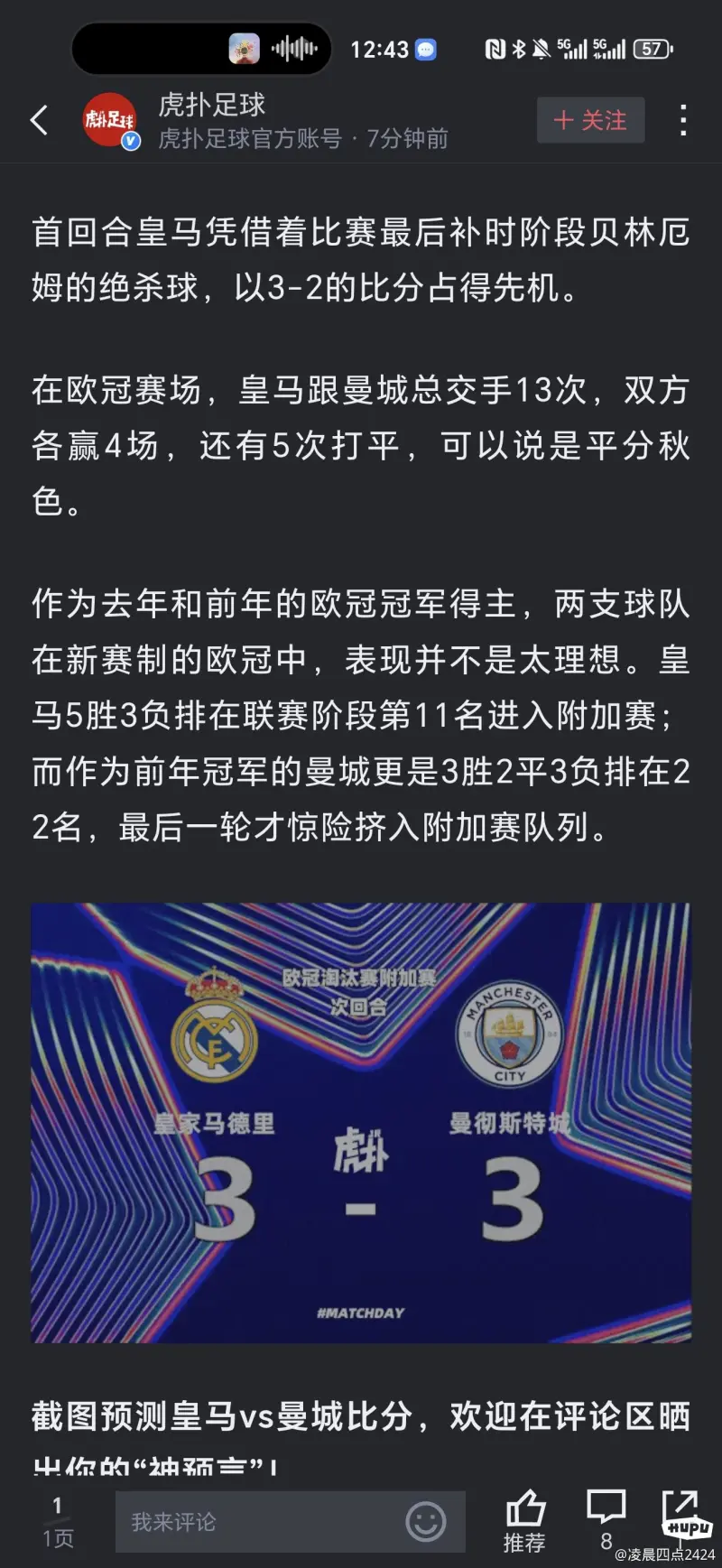The height and width of the screenshot is (1568, 722).
Task: Open the 虎扑足球 account avatar
Action: pos(109,120)
